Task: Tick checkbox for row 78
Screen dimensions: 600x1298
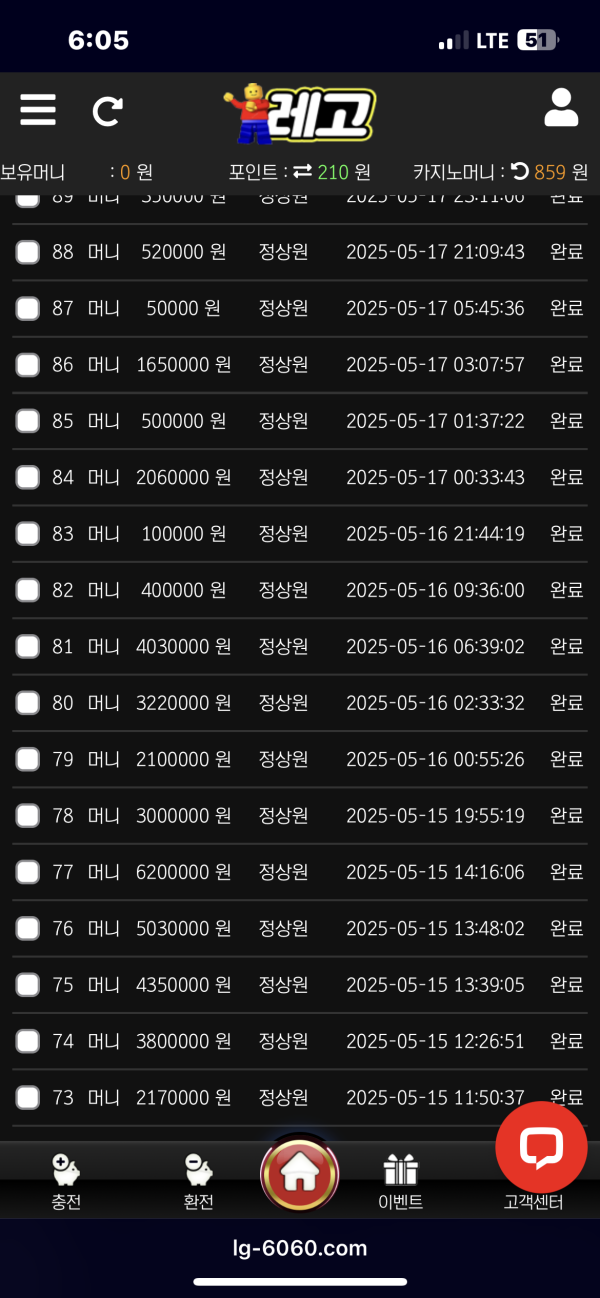Action: click(x=28, y=816)
